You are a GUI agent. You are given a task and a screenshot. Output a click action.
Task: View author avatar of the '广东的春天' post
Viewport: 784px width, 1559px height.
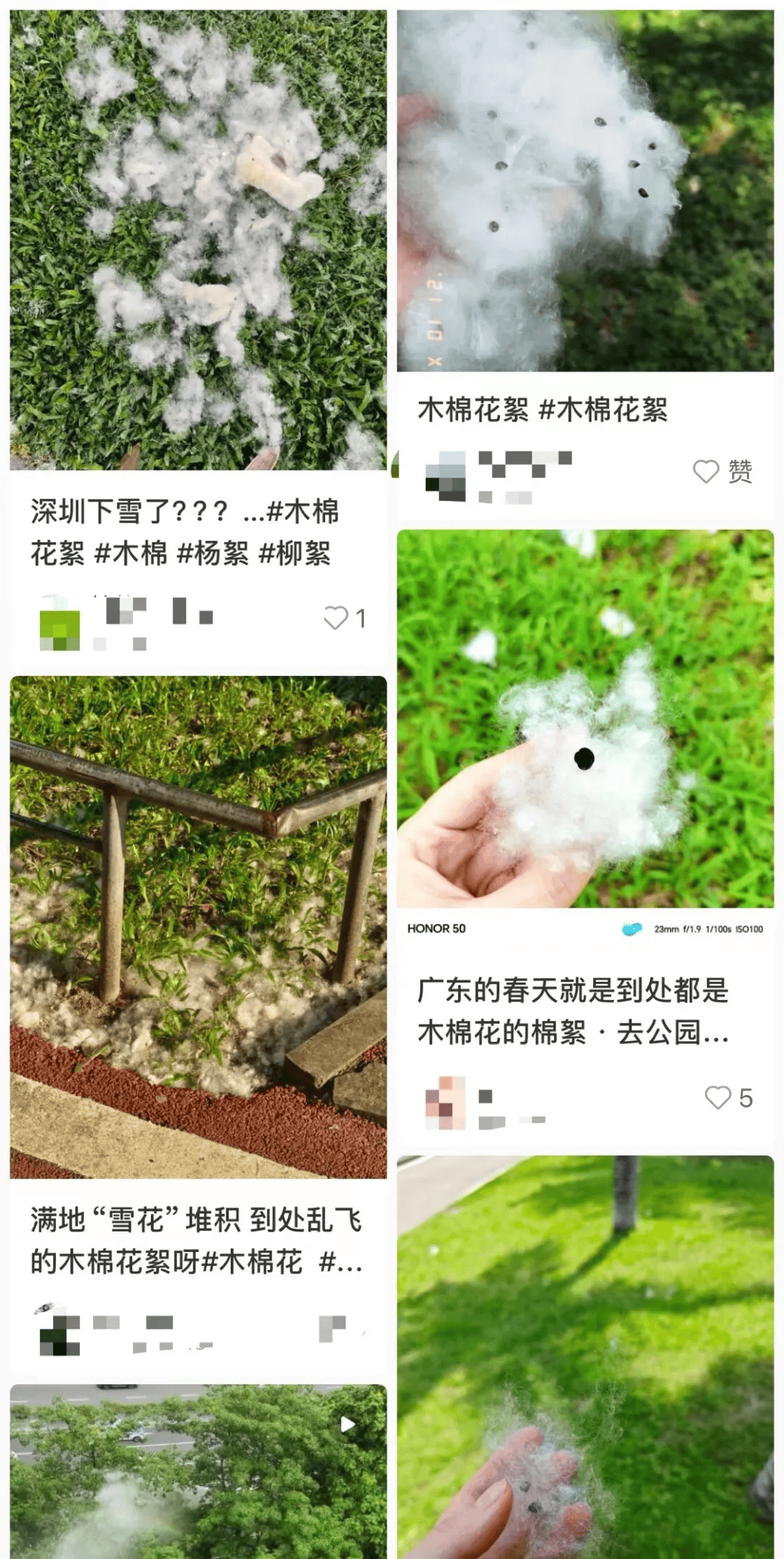click(445, 1103)
